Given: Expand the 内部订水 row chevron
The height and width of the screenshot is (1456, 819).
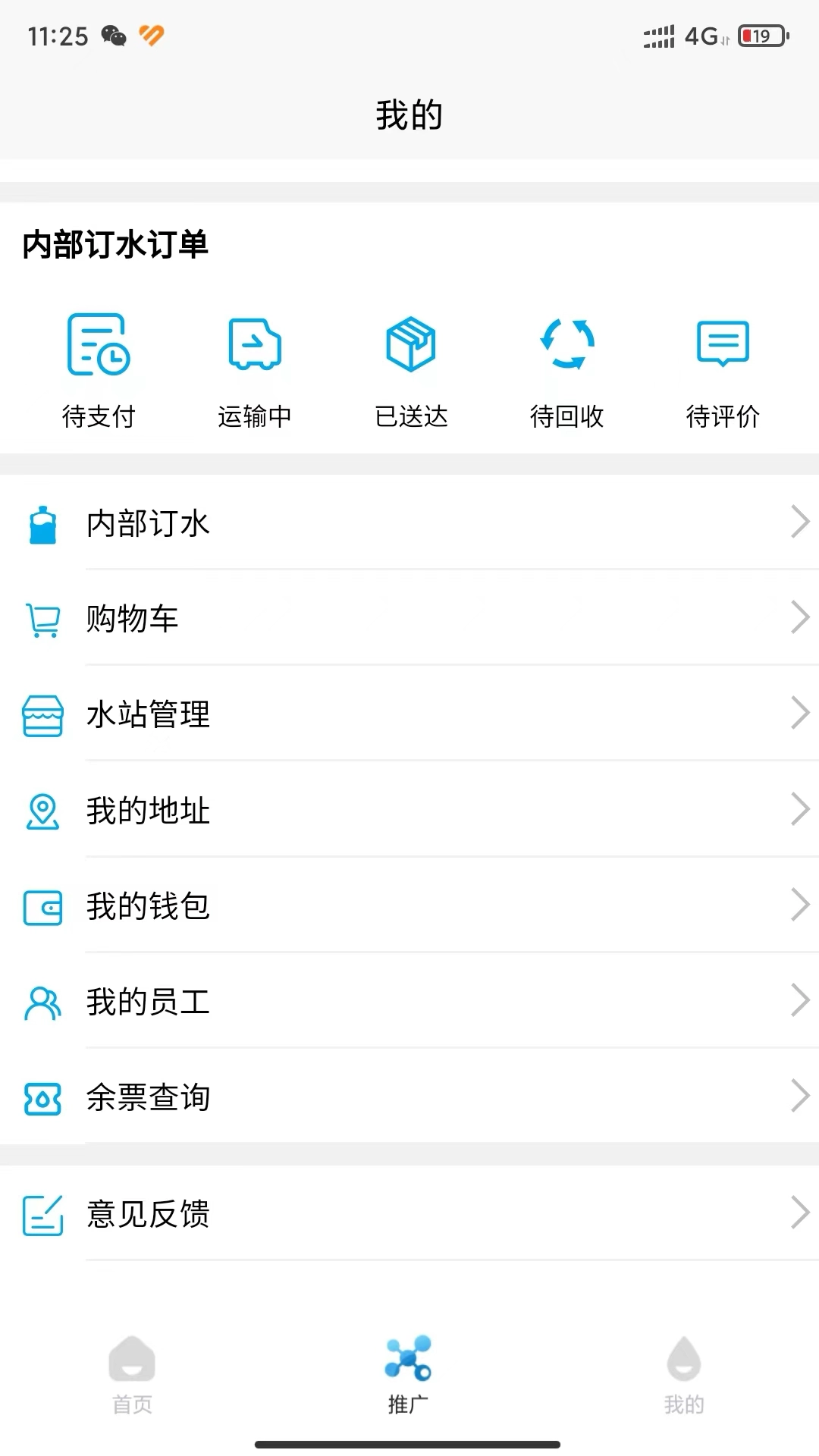Looking at the screenshot, I should pyautogui.click(x=802, y=522).
